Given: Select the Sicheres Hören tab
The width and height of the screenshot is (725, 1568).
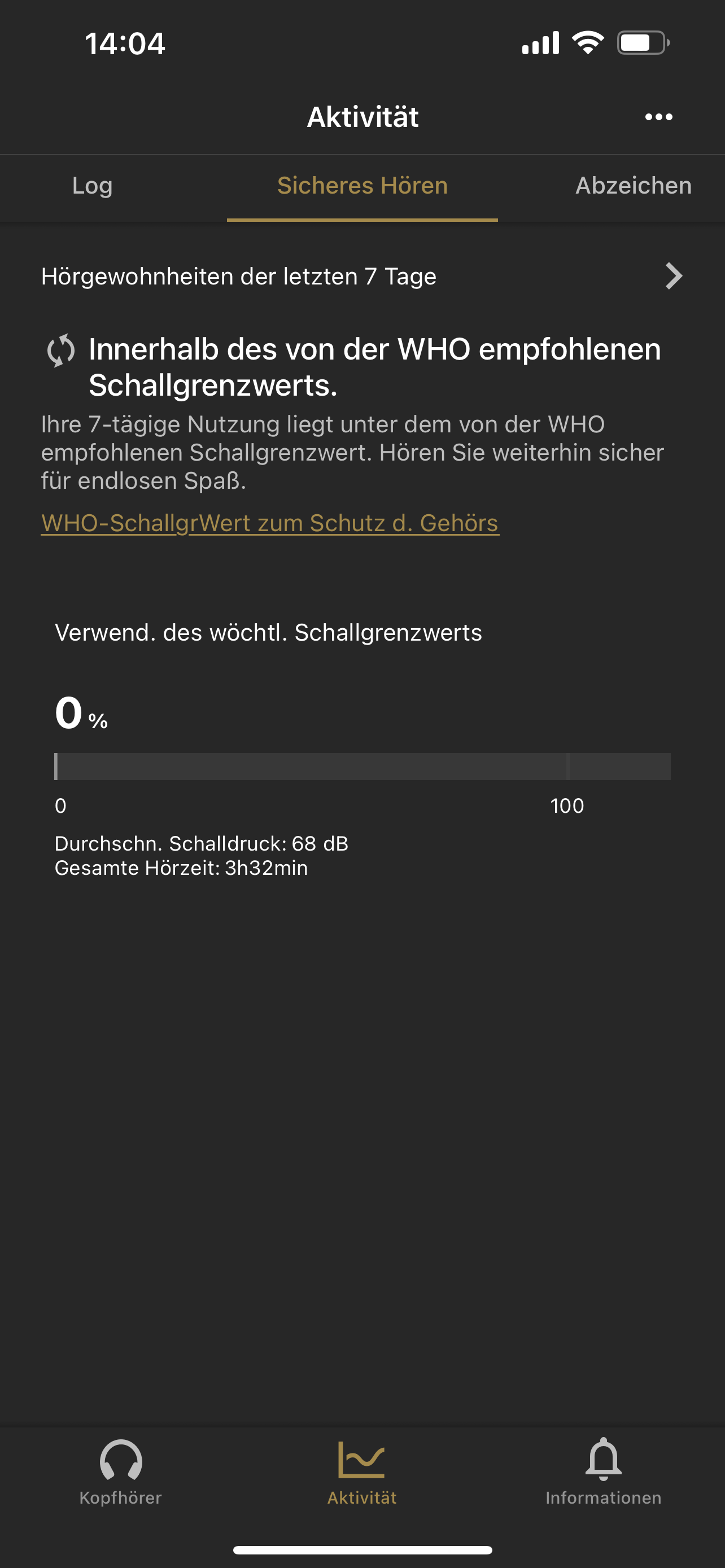Looking at the screenshot, I should point(362,186).
